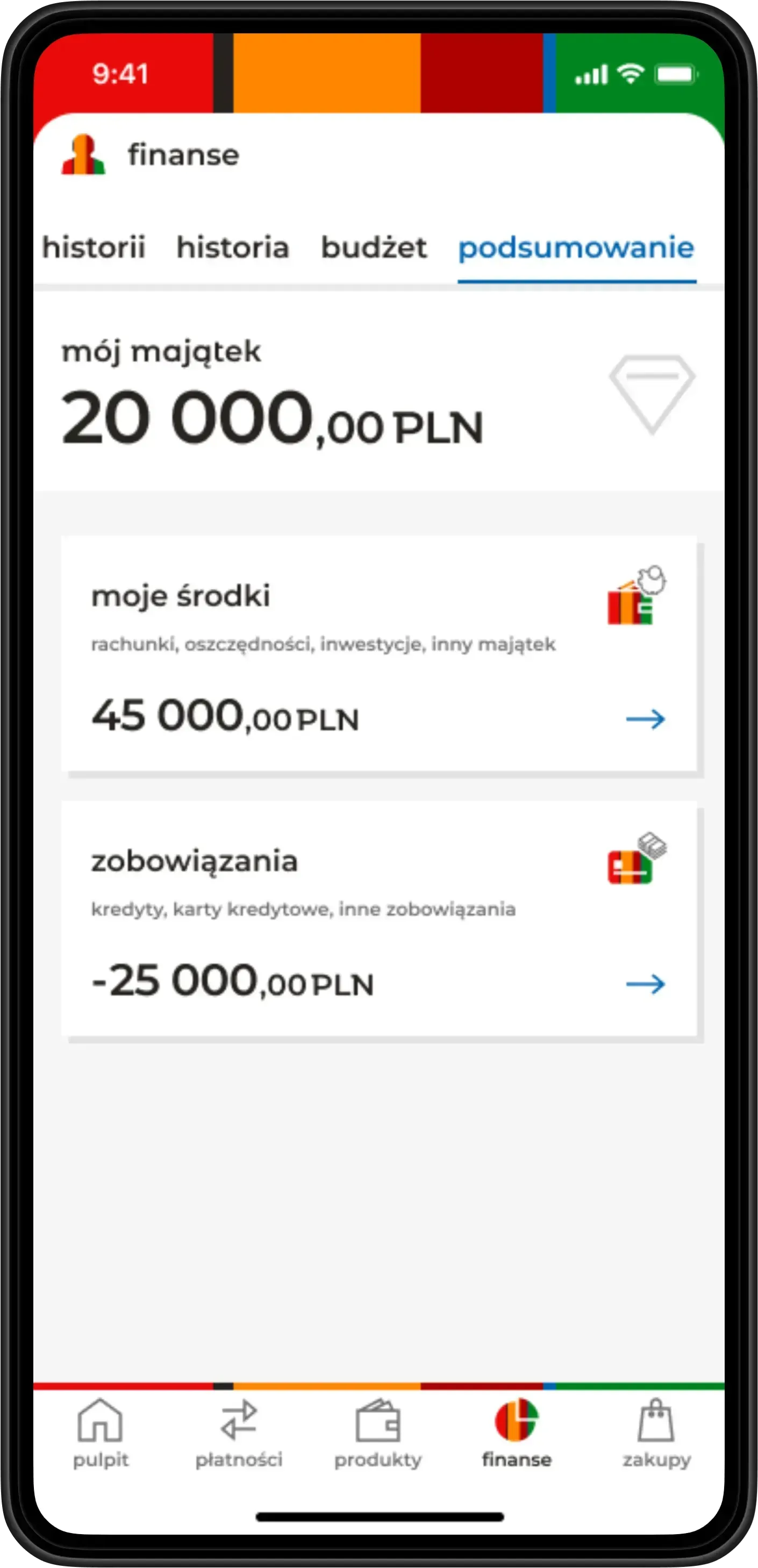This screenshot has width=758, height=1568.
Task: Open produkty in bottom navigation
Action: point(378,1434)
